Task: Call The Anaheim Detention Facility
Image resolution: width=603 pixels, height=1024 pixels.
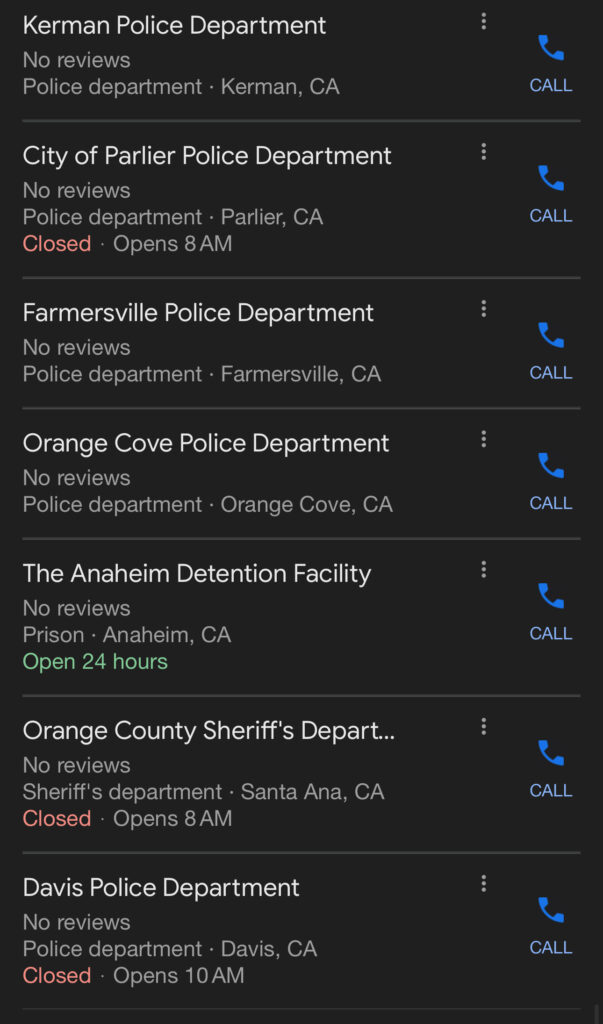Action: (551, 612)
